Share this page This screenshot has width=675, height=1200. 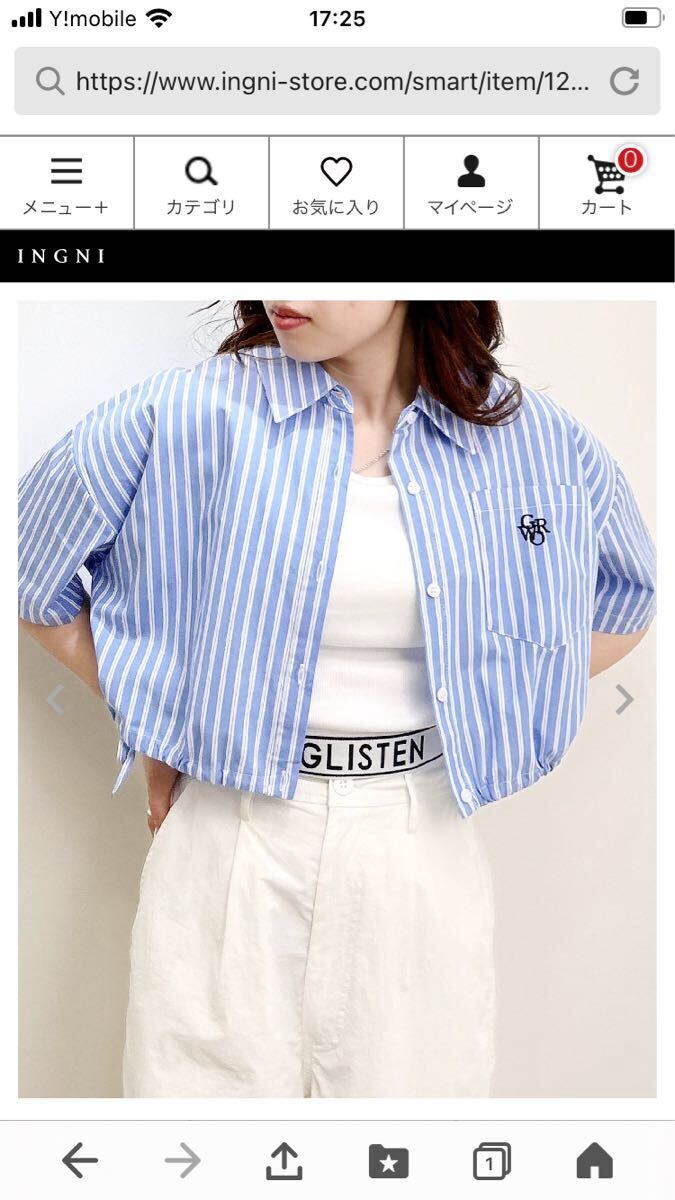click(285, 1160)
